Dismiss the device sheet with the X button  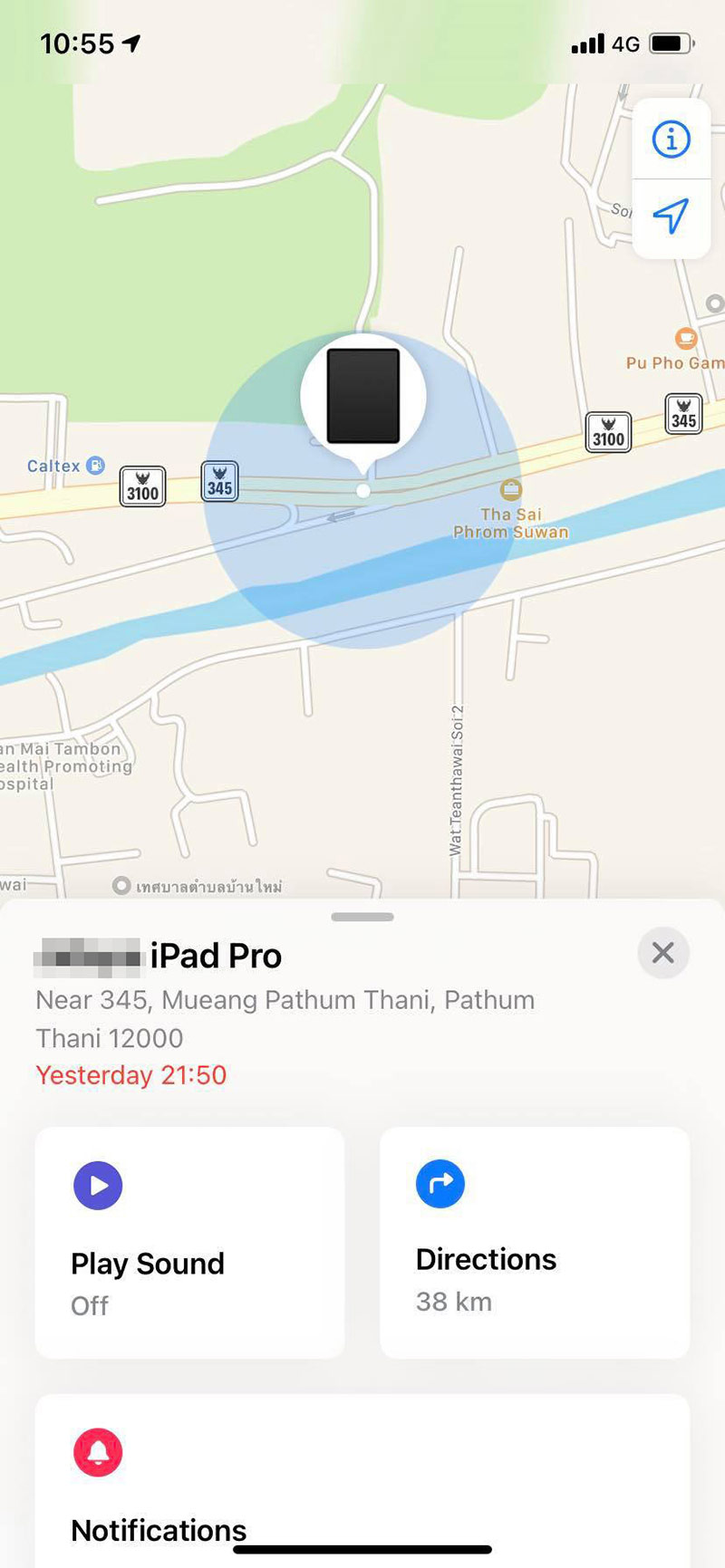pos(662,953)
